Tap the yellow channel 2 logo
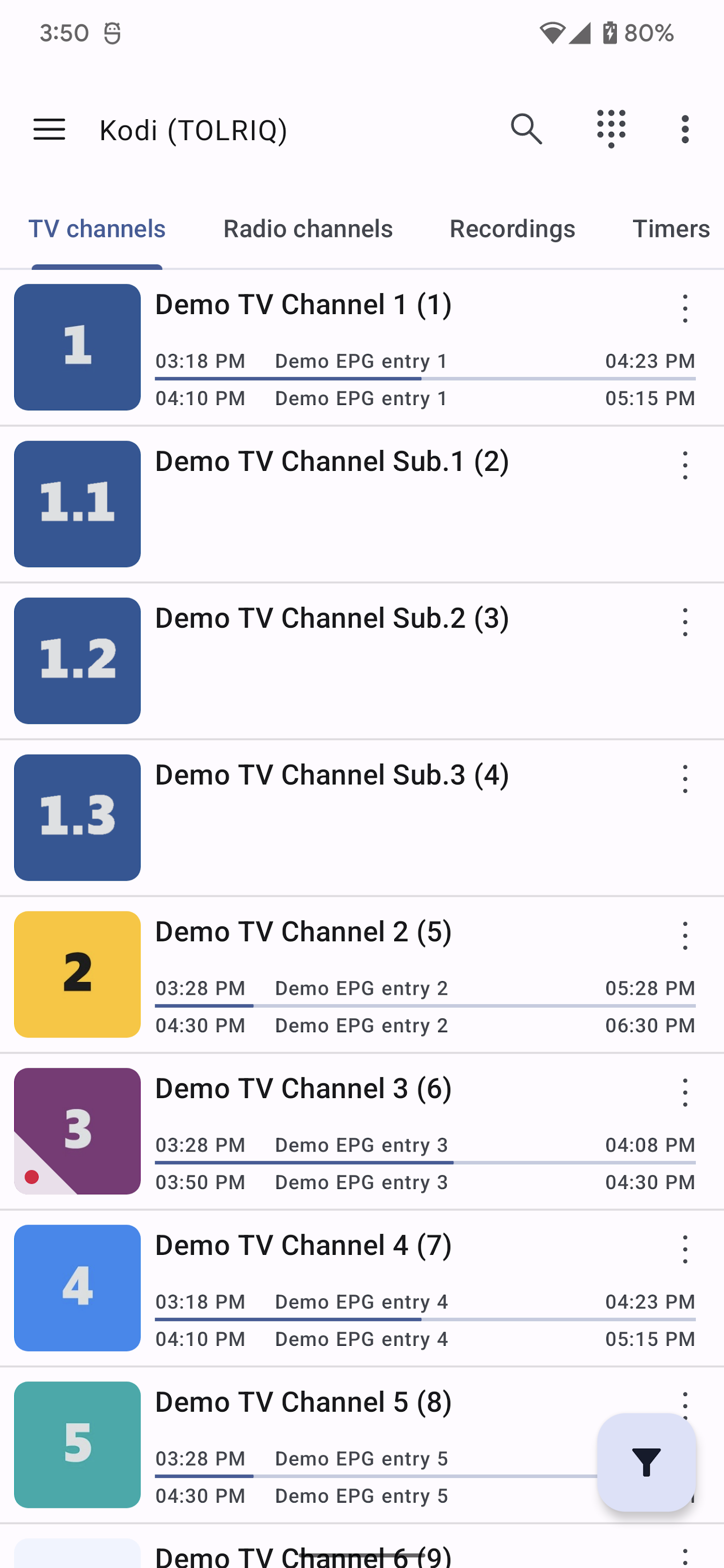The width and height of the screenshot is (724, 1568). point(77,975)
